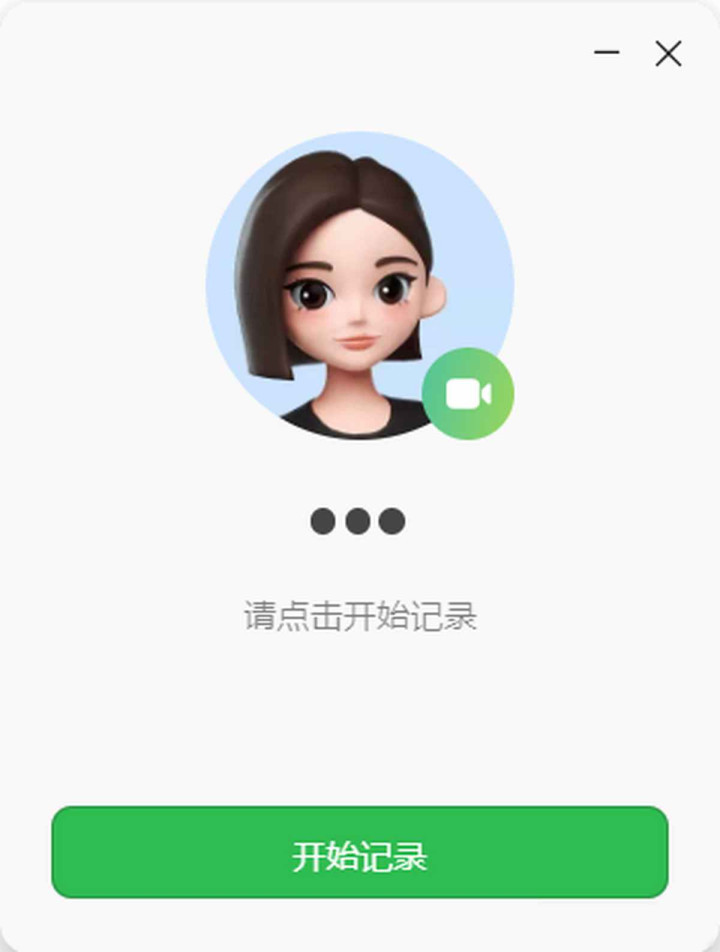Tap the green 开始记录 button

359,853
